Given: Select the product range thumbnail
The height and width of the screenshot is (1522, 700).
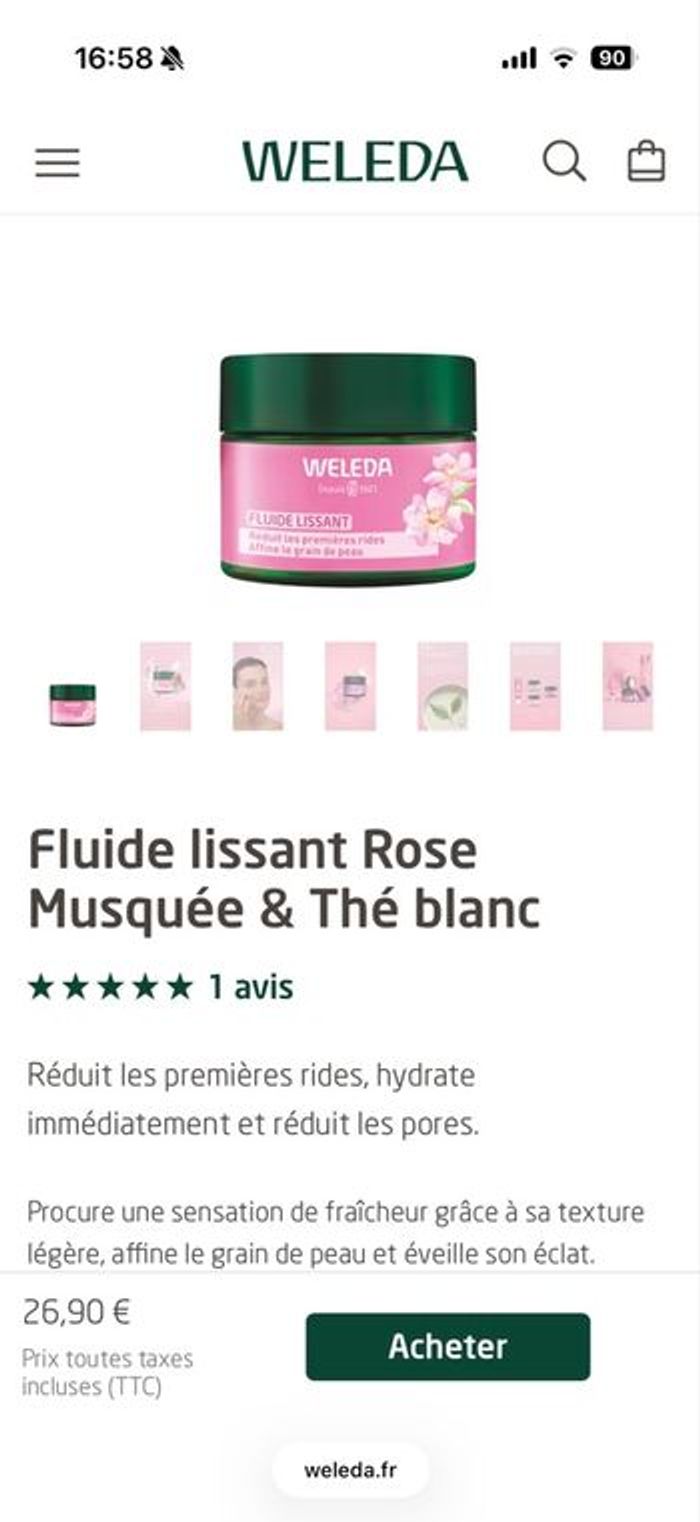Looking at the screenshot, I should tap(535, 686).
